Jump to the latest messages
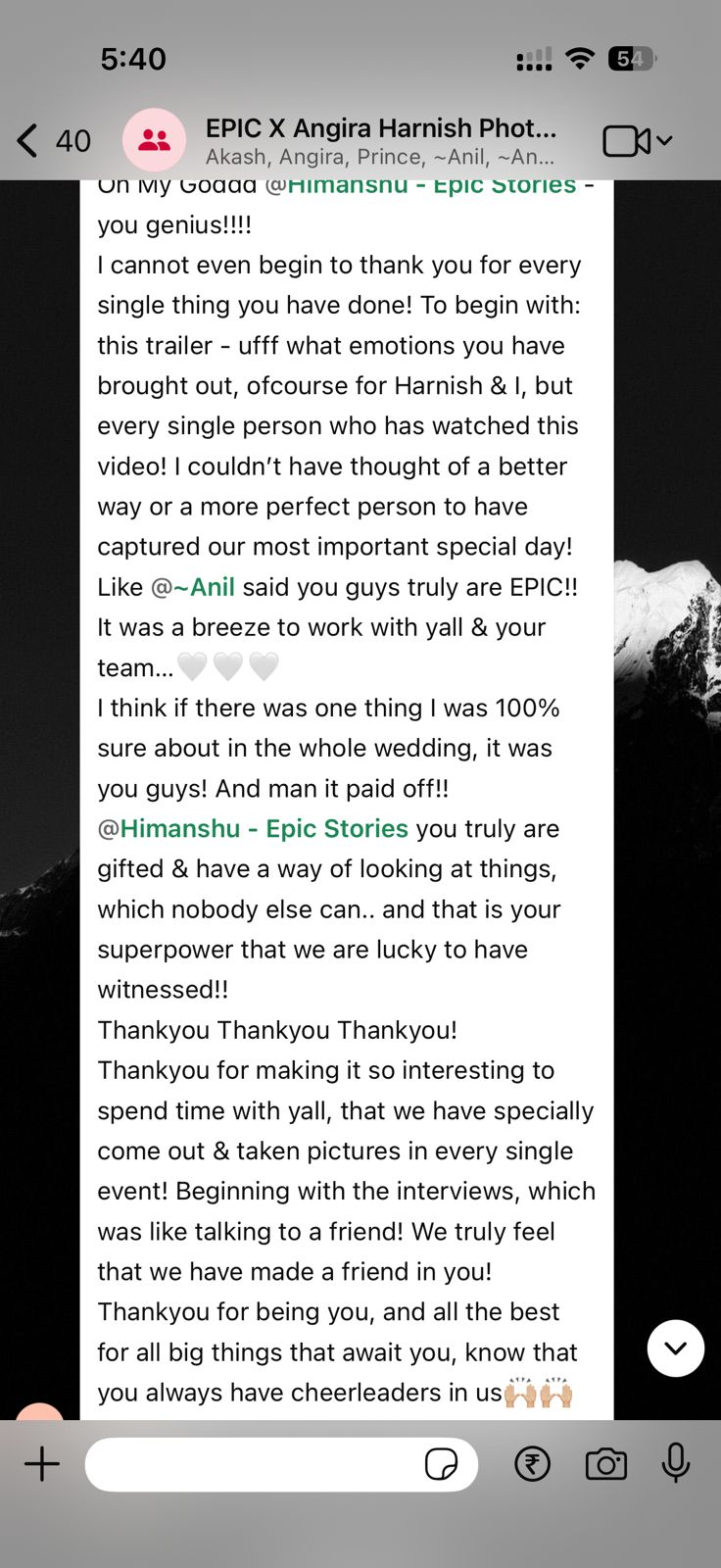Image resolution: width=721 pixels, height=1568 pixels. (x=675, y=1347)
